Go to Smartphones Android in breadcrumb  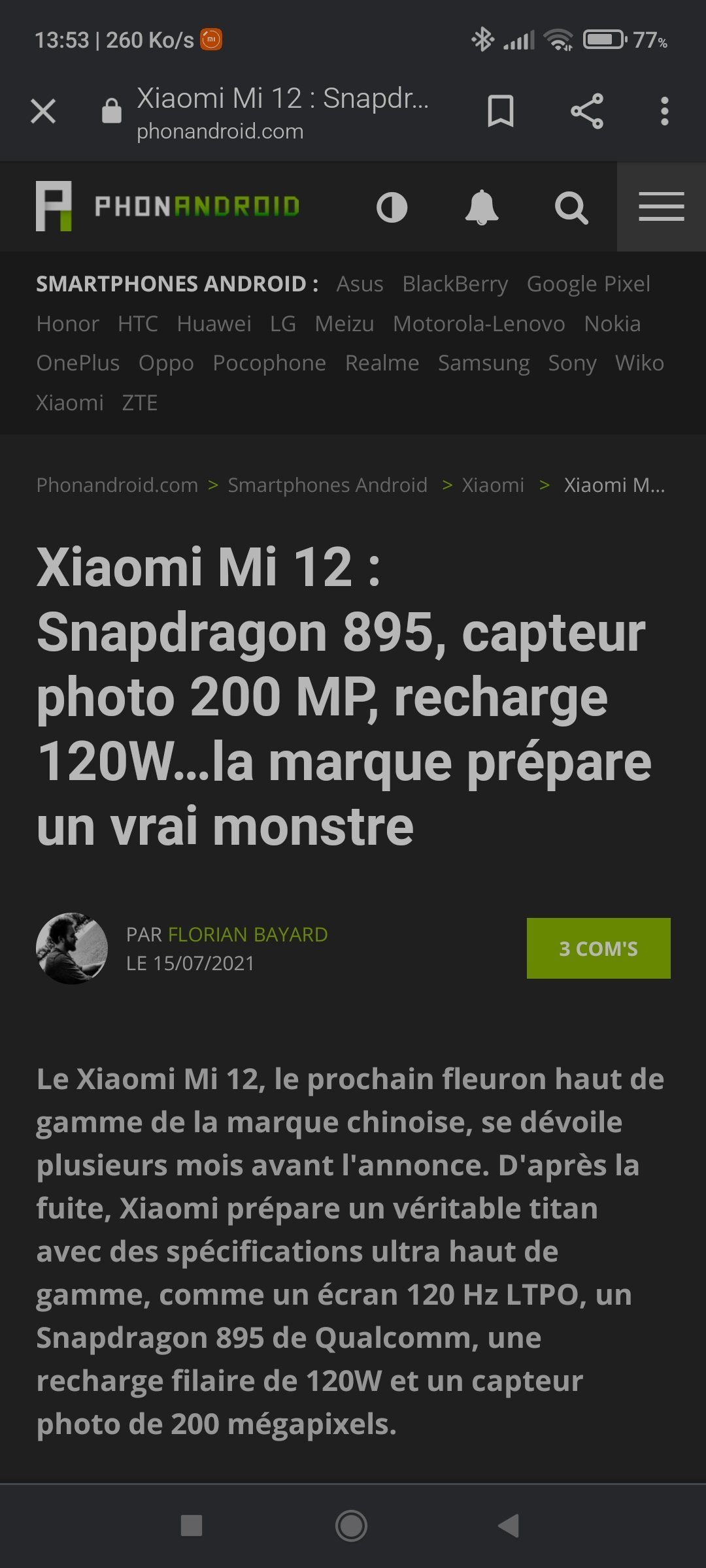[327, 485]
